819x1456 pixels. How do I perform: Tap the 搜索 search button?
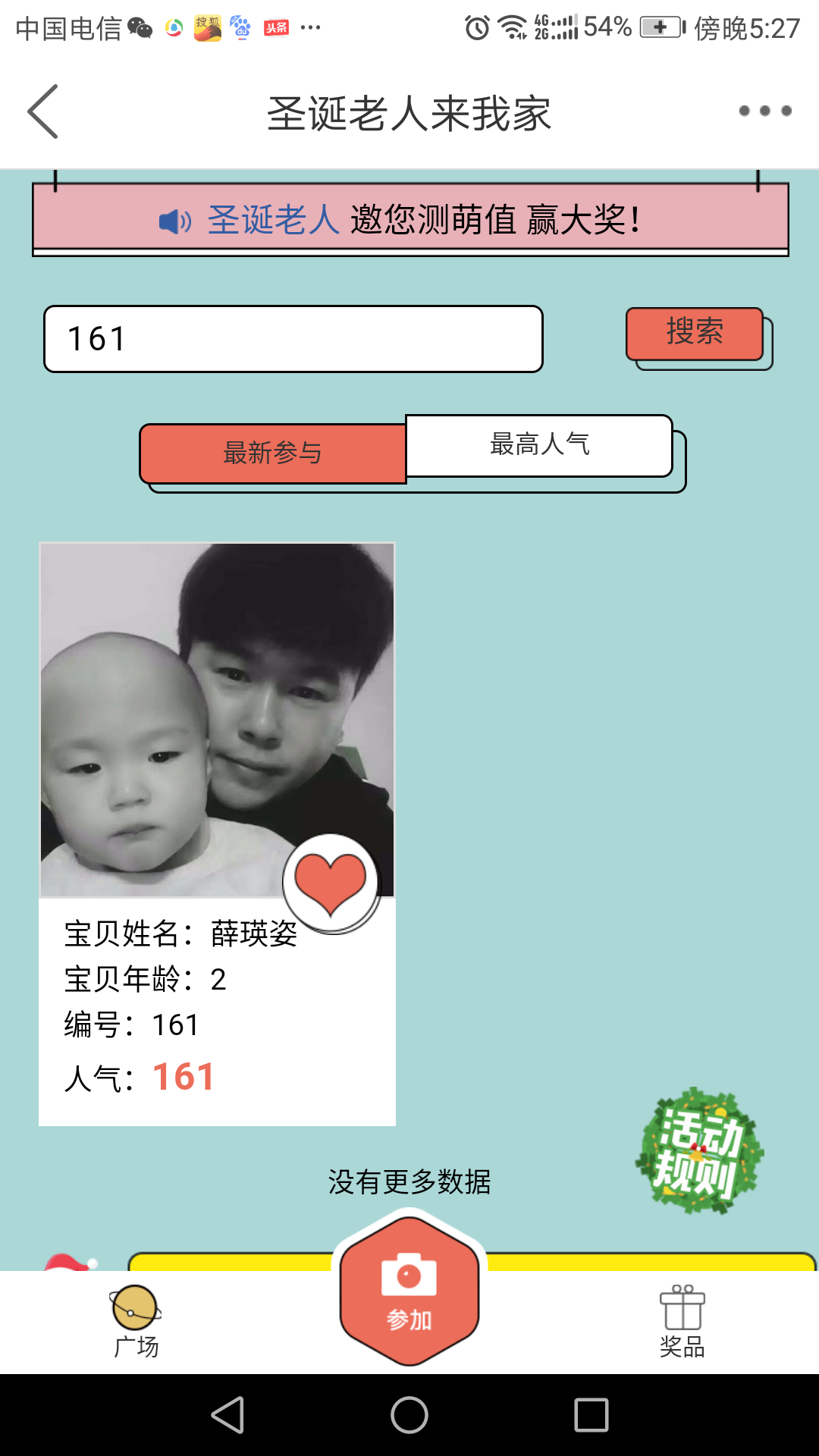(x=695, y=334)
